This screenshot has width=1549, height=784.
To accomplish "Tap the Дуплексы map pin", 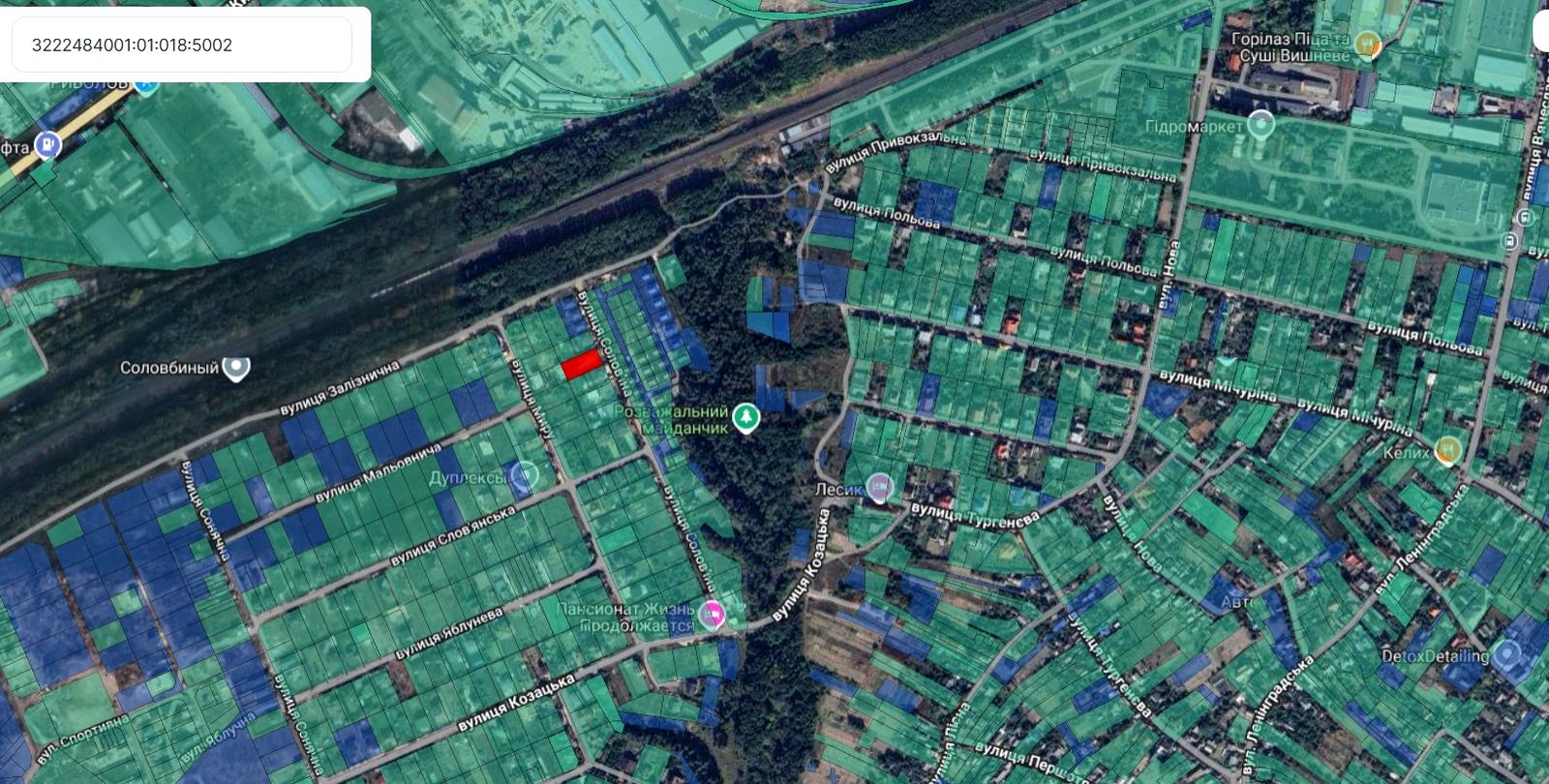I will click(x=524, y=476).
